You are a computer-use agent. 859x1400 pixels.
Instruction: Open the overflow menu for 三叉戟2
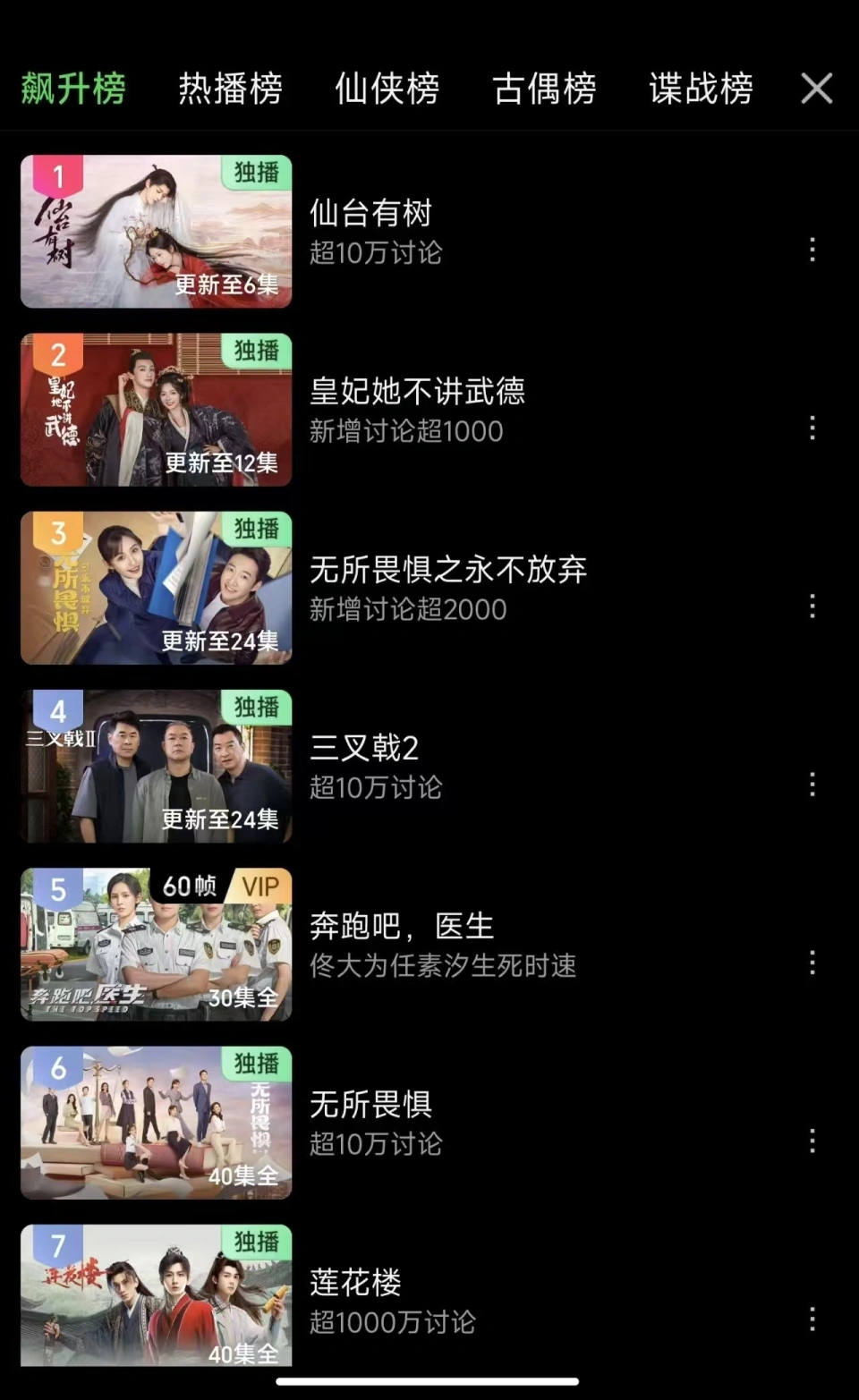(812, 785)
